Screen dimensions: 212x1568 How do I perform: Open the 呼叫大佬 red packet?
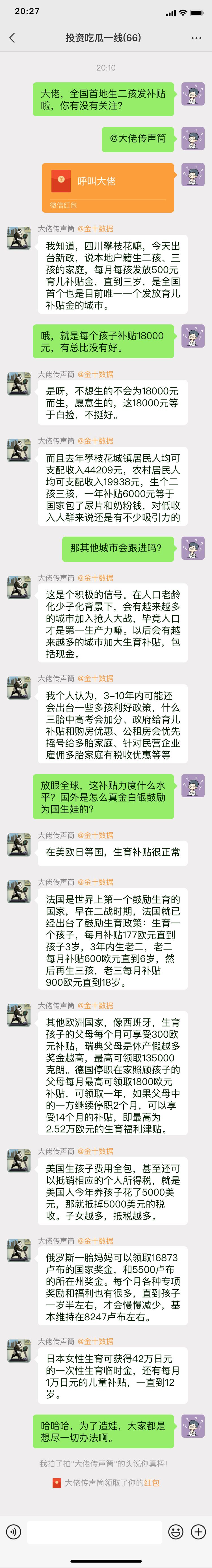tap(107, 186)
